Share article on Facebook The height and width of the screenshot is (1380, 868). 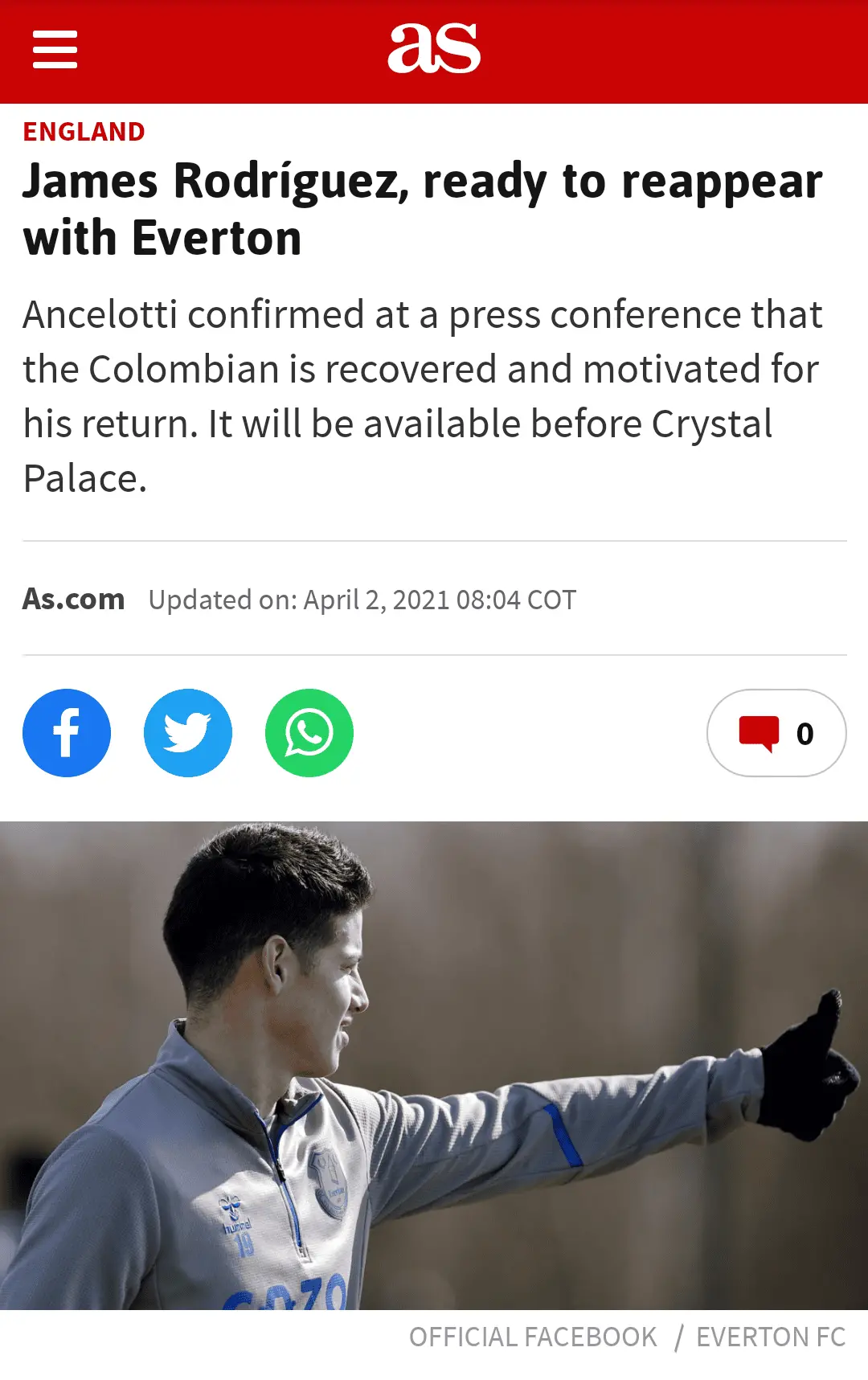(x=67, y=733)
